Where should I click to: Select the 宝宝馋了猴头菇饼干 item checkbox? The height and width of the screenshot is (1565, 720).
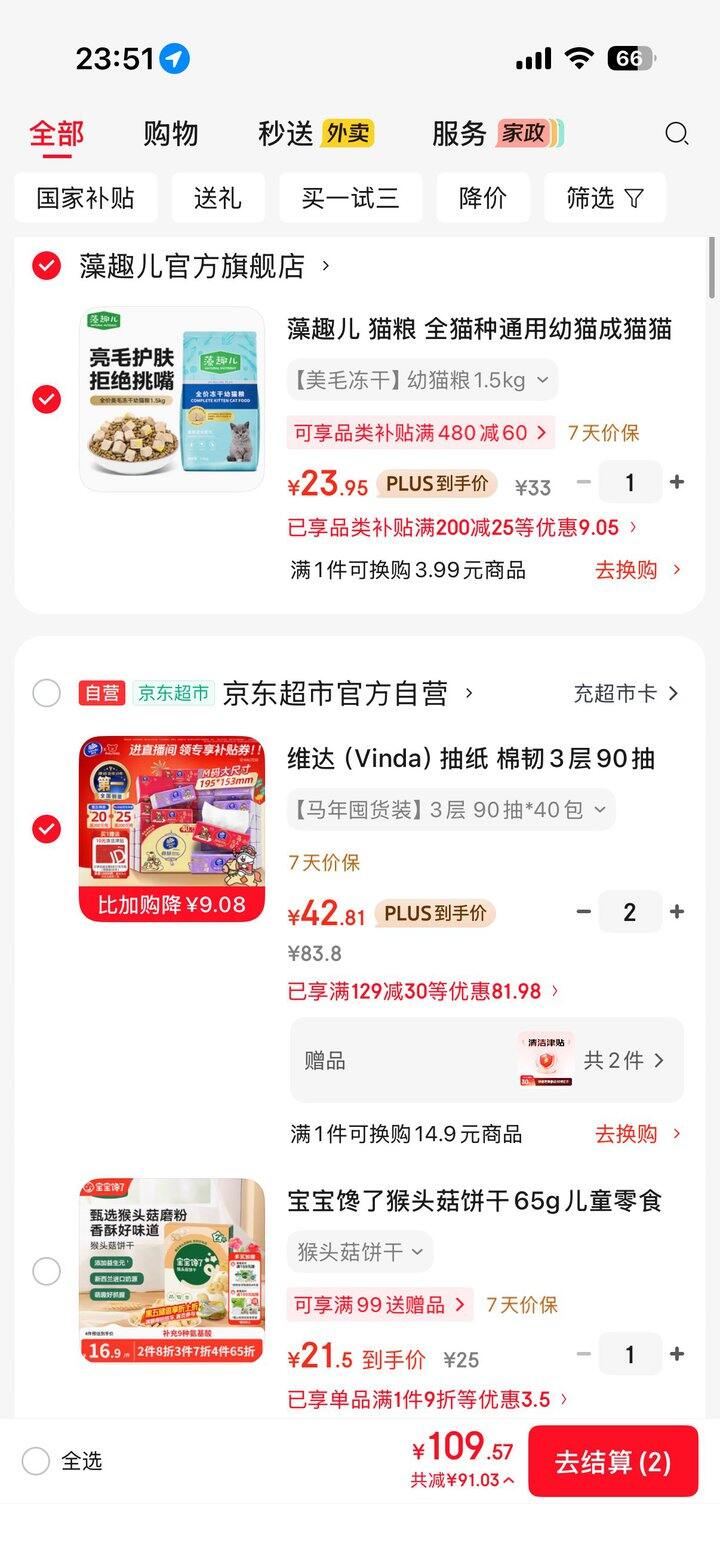point(46,1272)
